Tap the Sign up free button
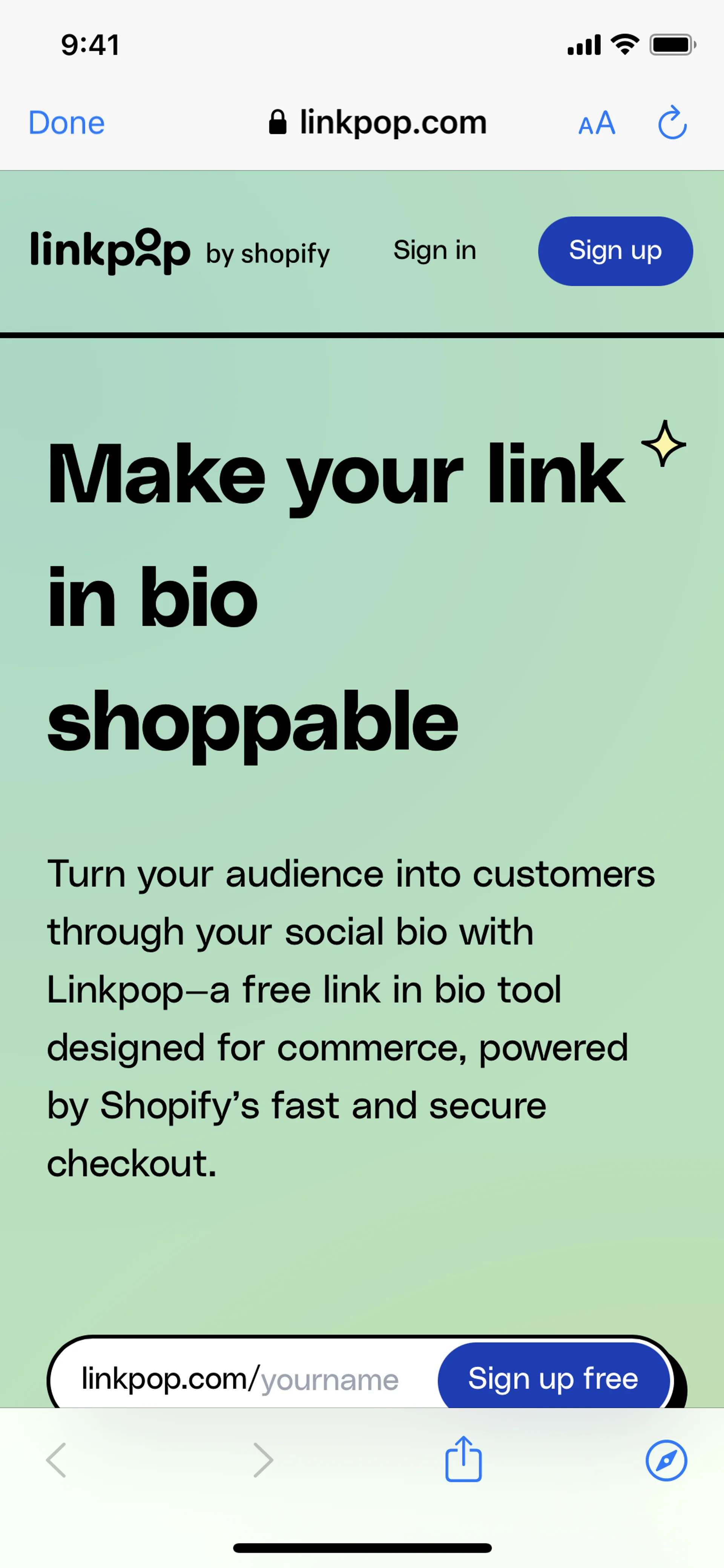724x1568 pixels. click(x=552, y=1378)
